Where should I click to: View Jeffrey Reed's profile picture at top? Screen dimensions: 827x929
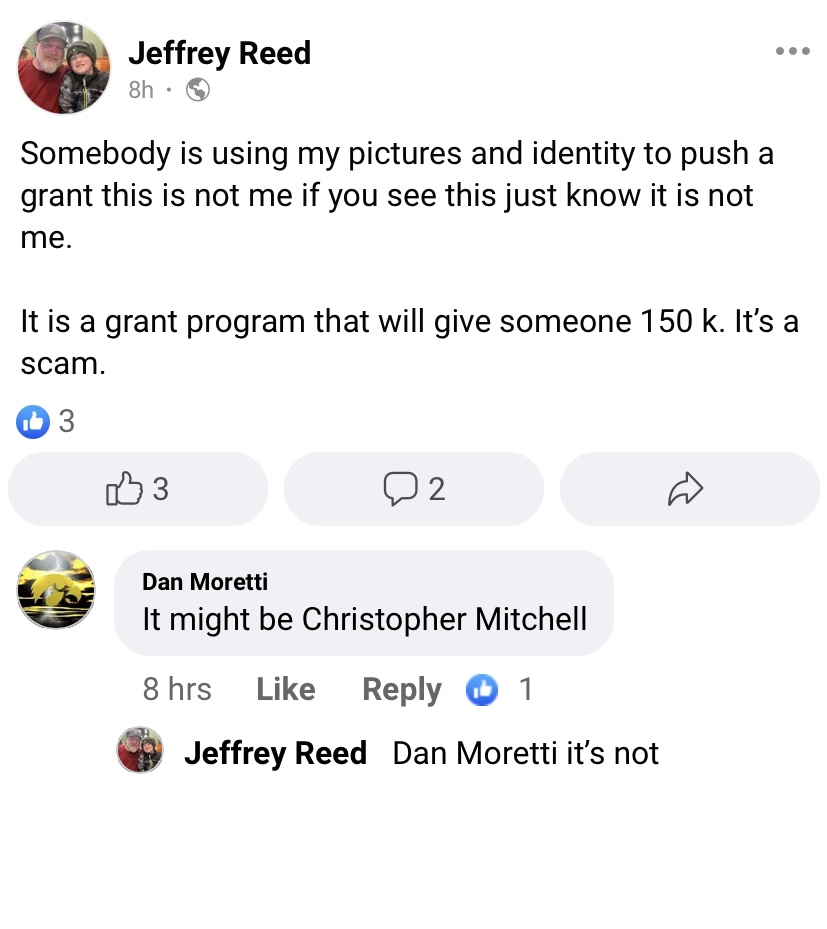64,68
